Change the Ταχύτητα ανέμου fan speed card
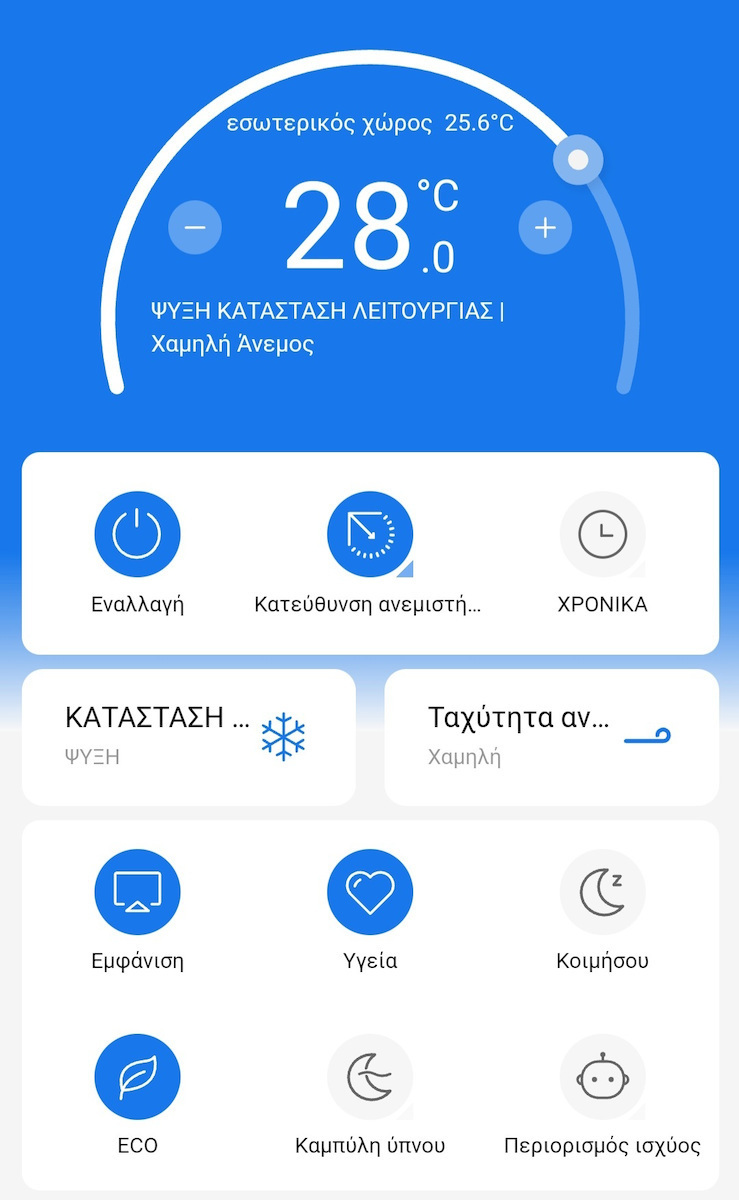This screenshot has height=1200, width=739. pyautogui.click(x=551, y=737)
